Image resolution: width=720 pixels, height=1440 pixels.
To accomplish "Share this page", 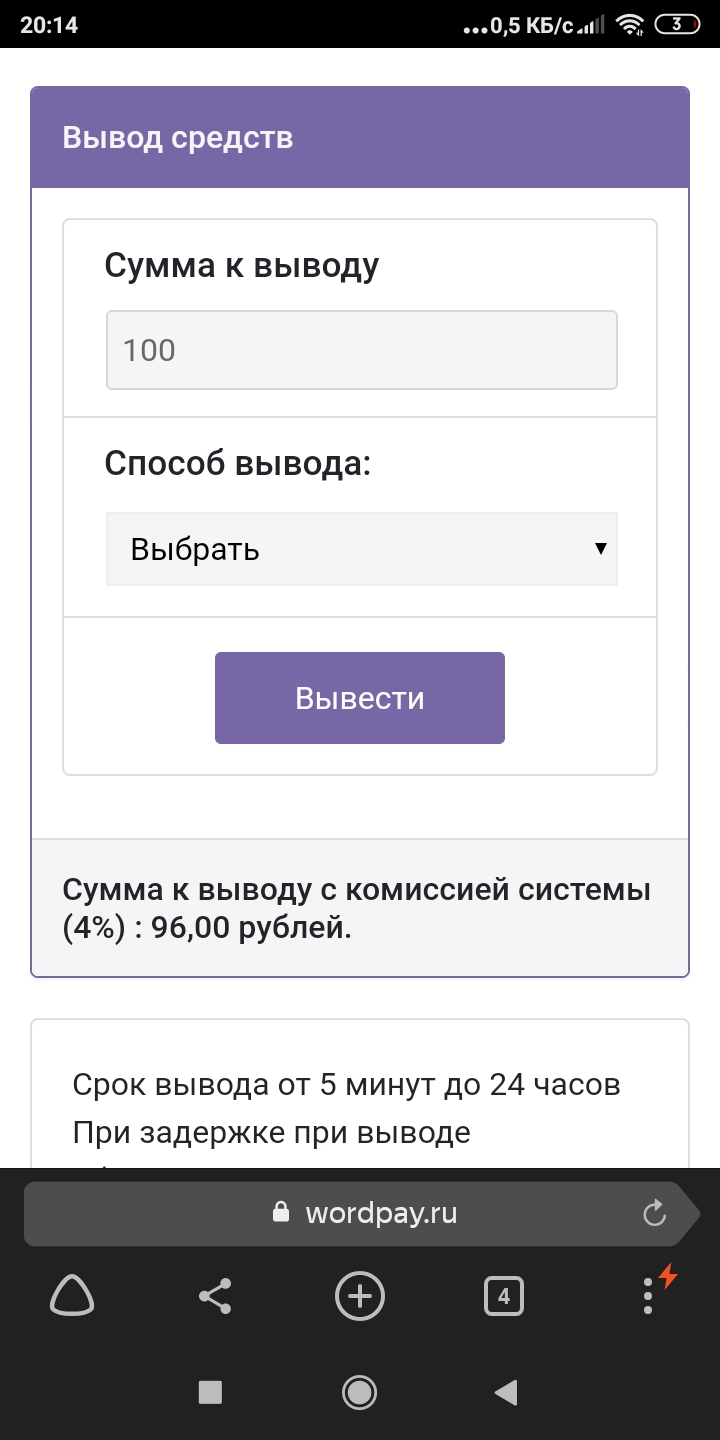I will click(215, 1297).
